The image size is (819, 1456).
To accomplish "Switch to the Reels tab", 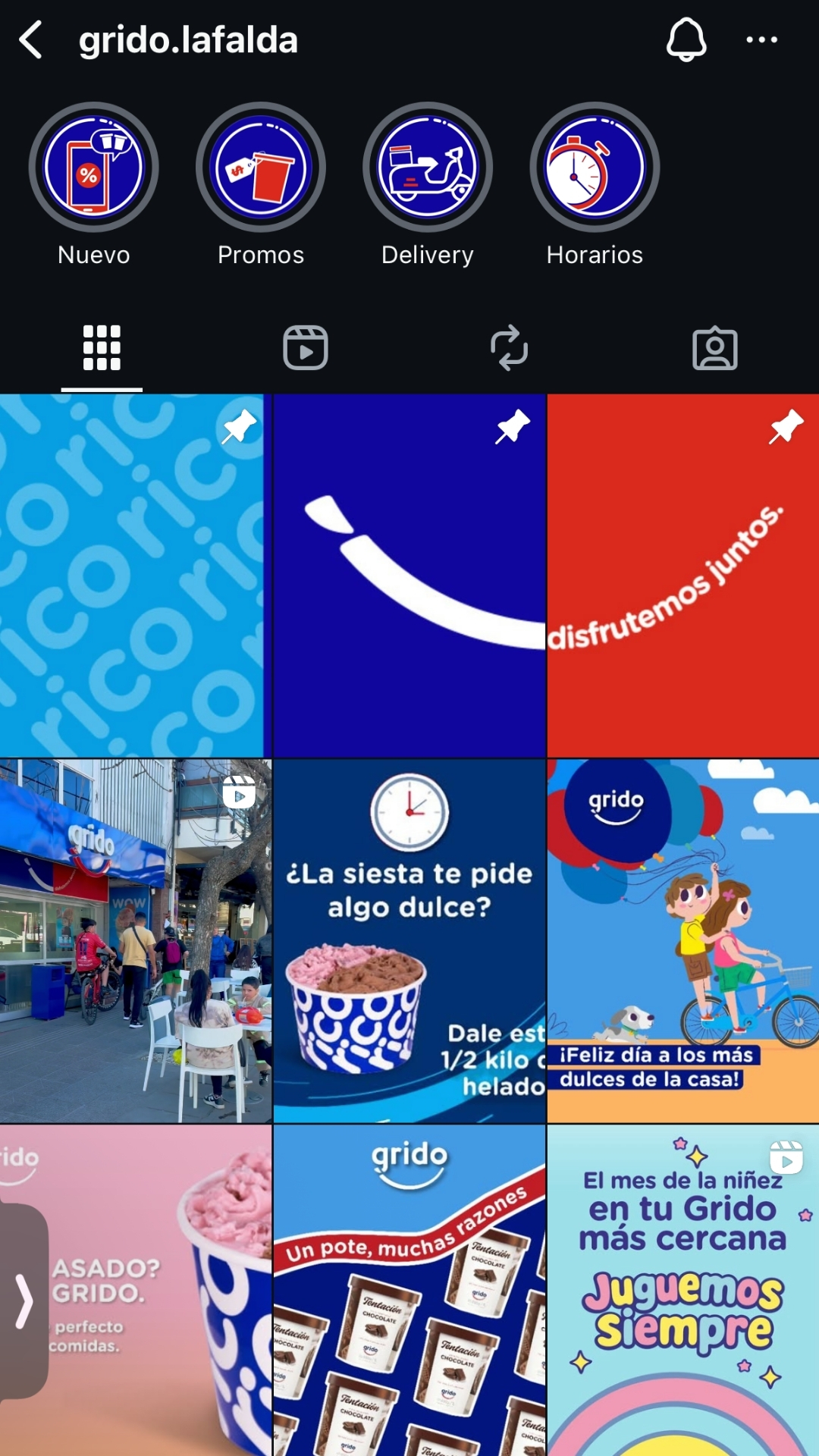I will coord(306,348).
